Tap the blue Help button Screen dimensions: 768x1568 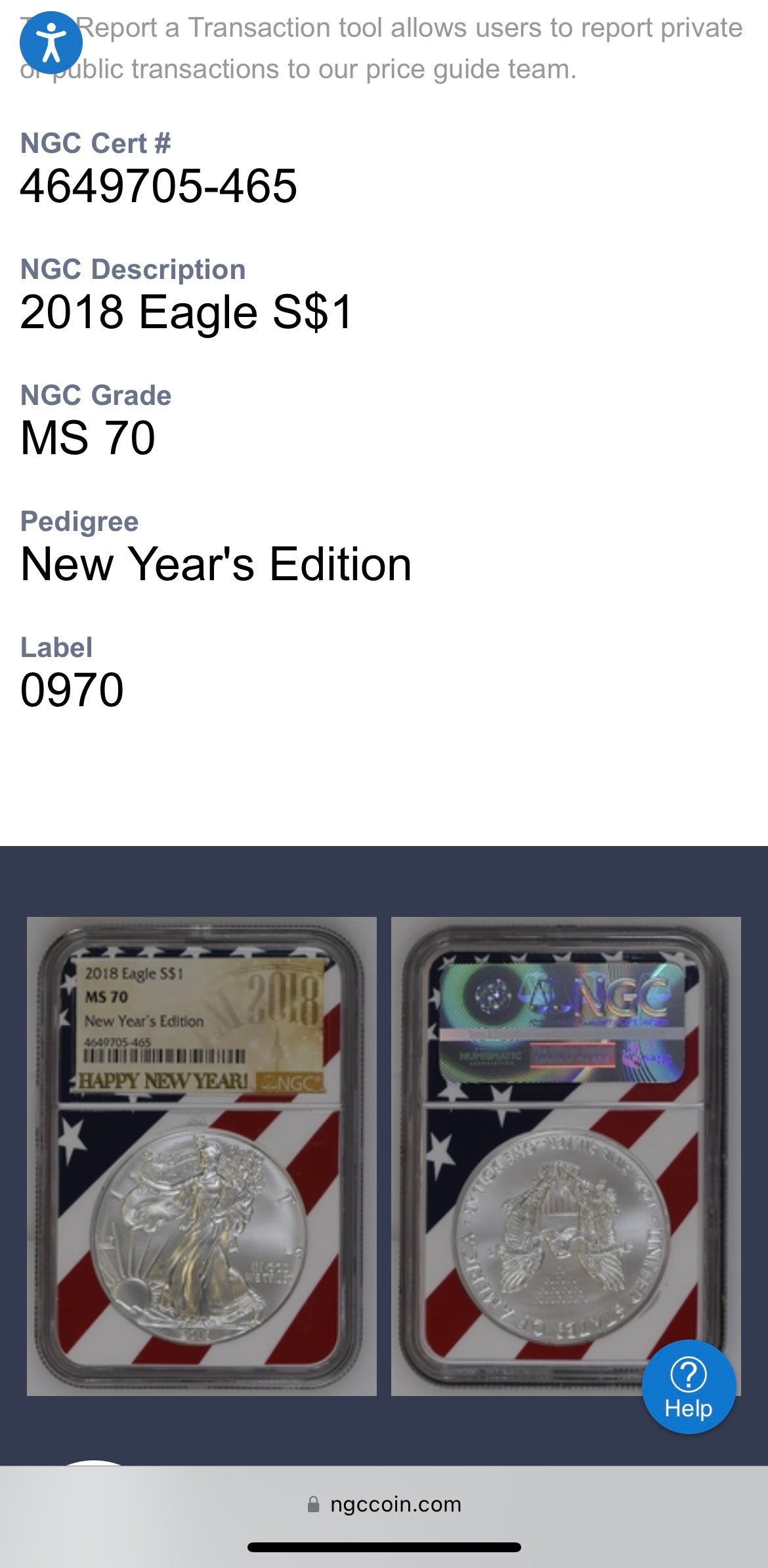[x=689, y=1386]
